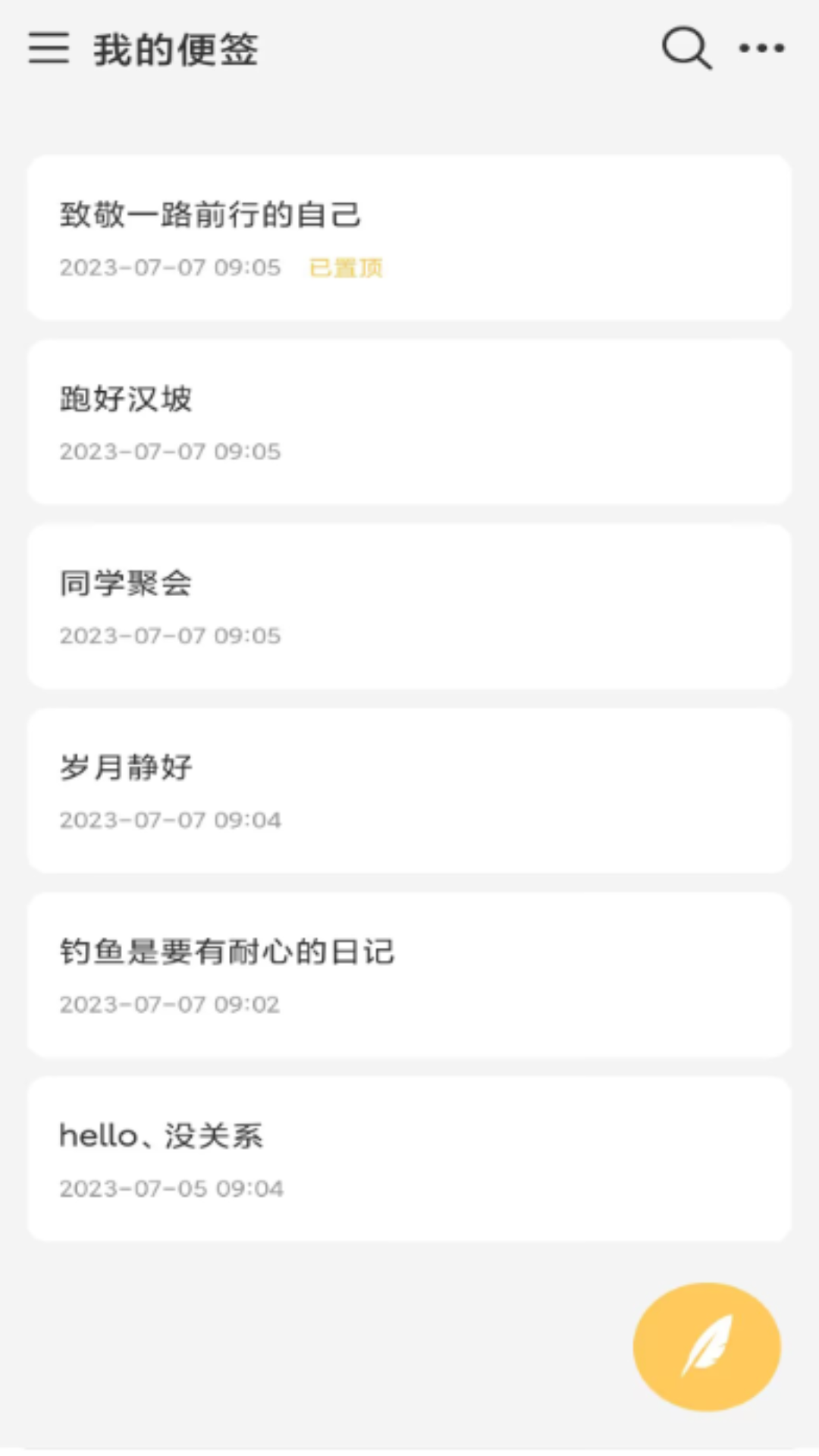Open app options via the ellipsis icon
Screen dimensions: 819x1456
pos(761,49)
